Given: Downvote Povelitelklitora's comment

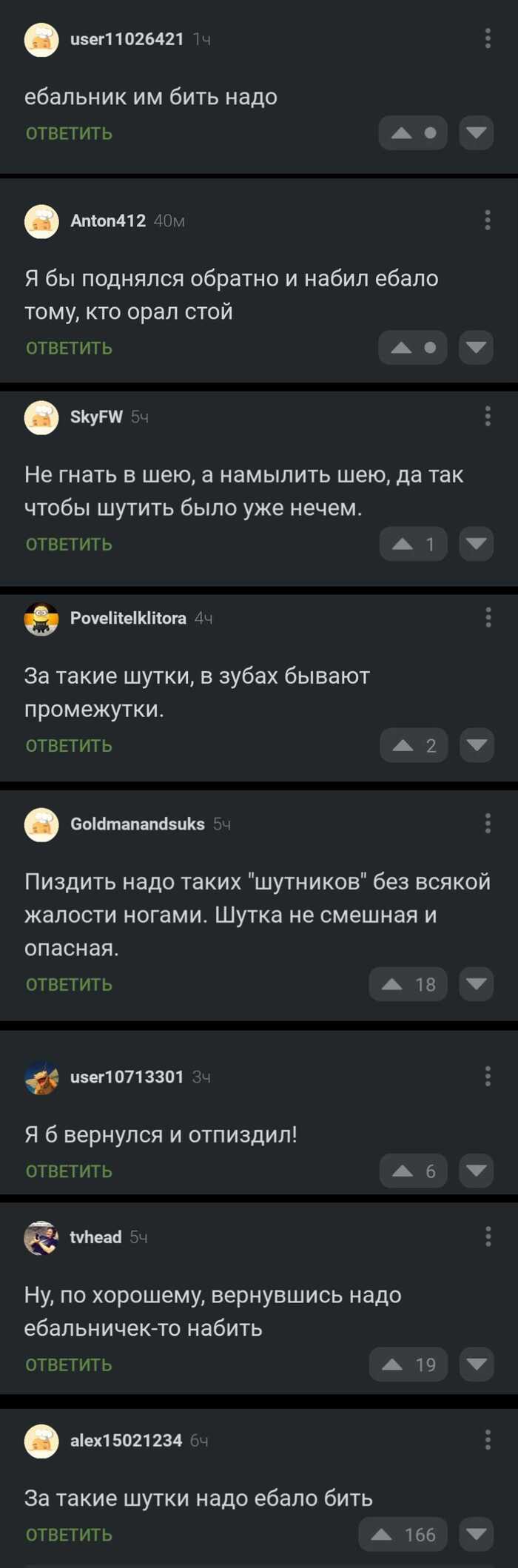Looking at the screenshot, I should 477,745.
